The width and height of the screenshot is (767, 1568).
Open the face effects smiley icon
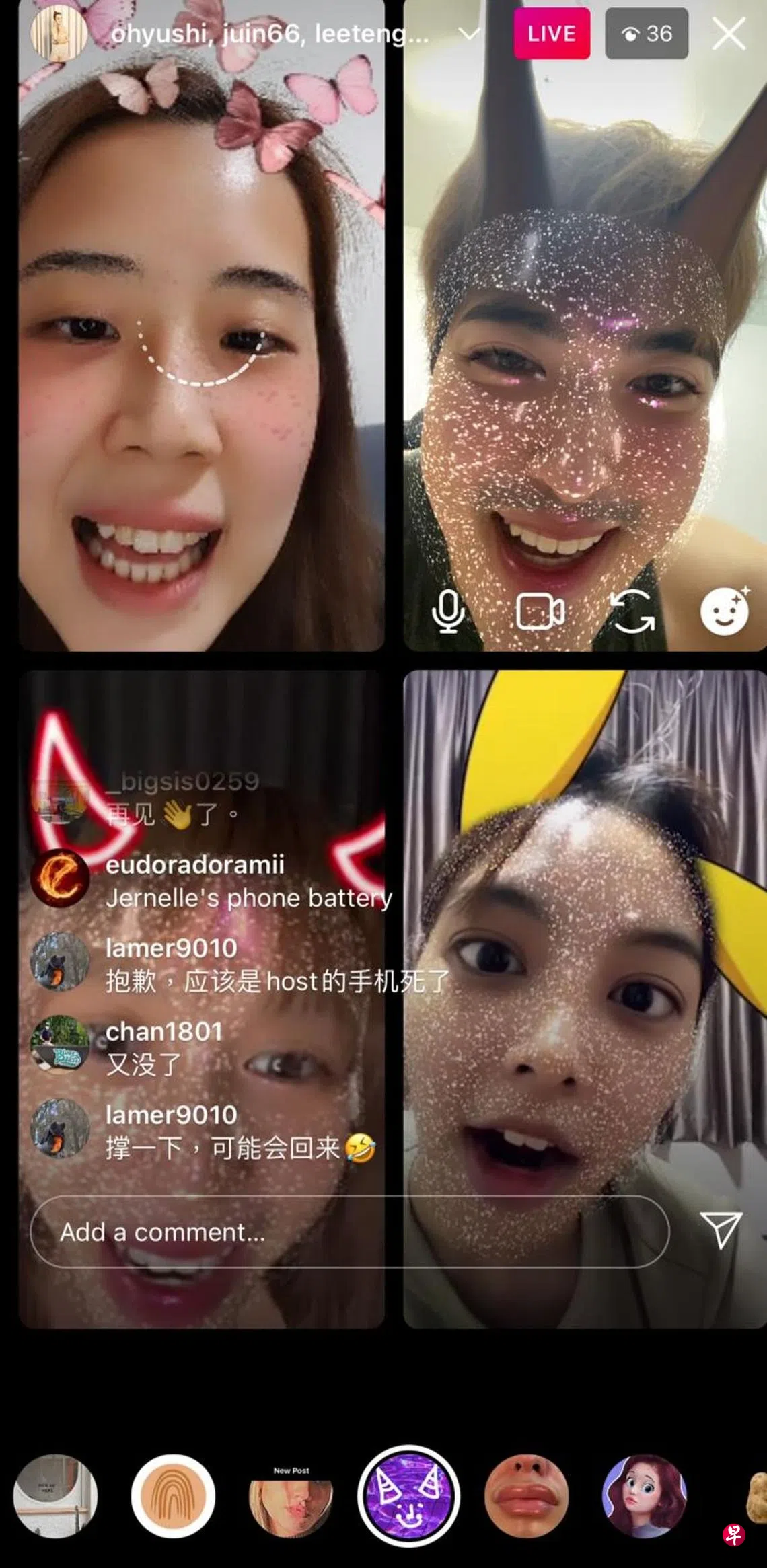tap(725, 611)
